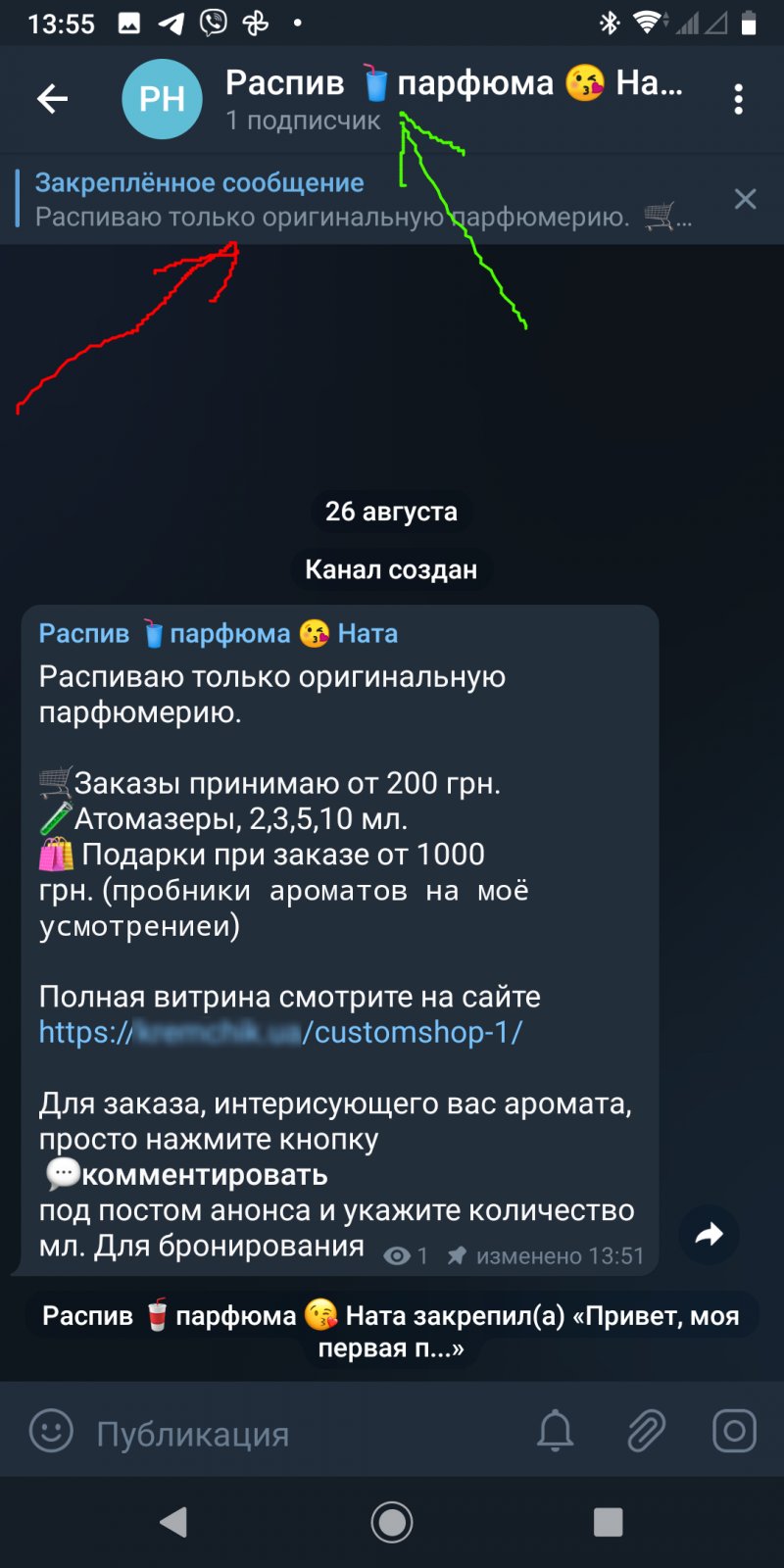Open recent apps via square button
The height and width of the screenshot is (1568, 784).
(x=608, y=1522)
